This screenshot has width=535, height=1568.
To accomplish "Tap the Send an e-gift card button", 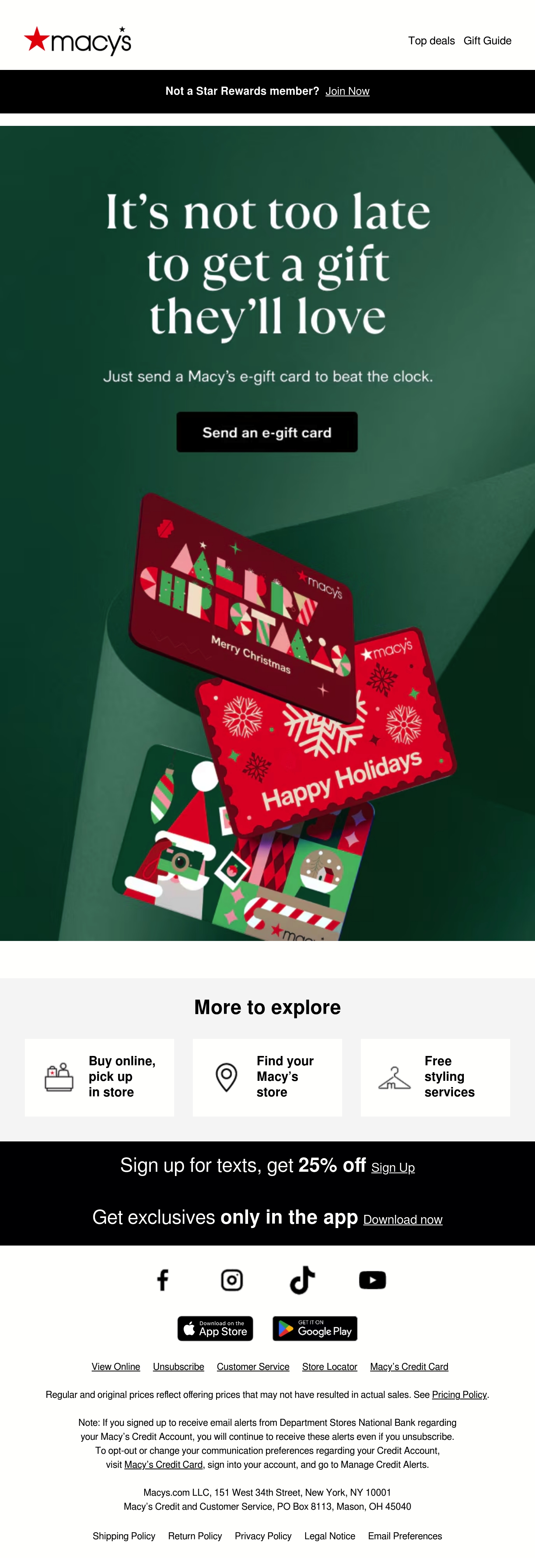I will (267, 432).
